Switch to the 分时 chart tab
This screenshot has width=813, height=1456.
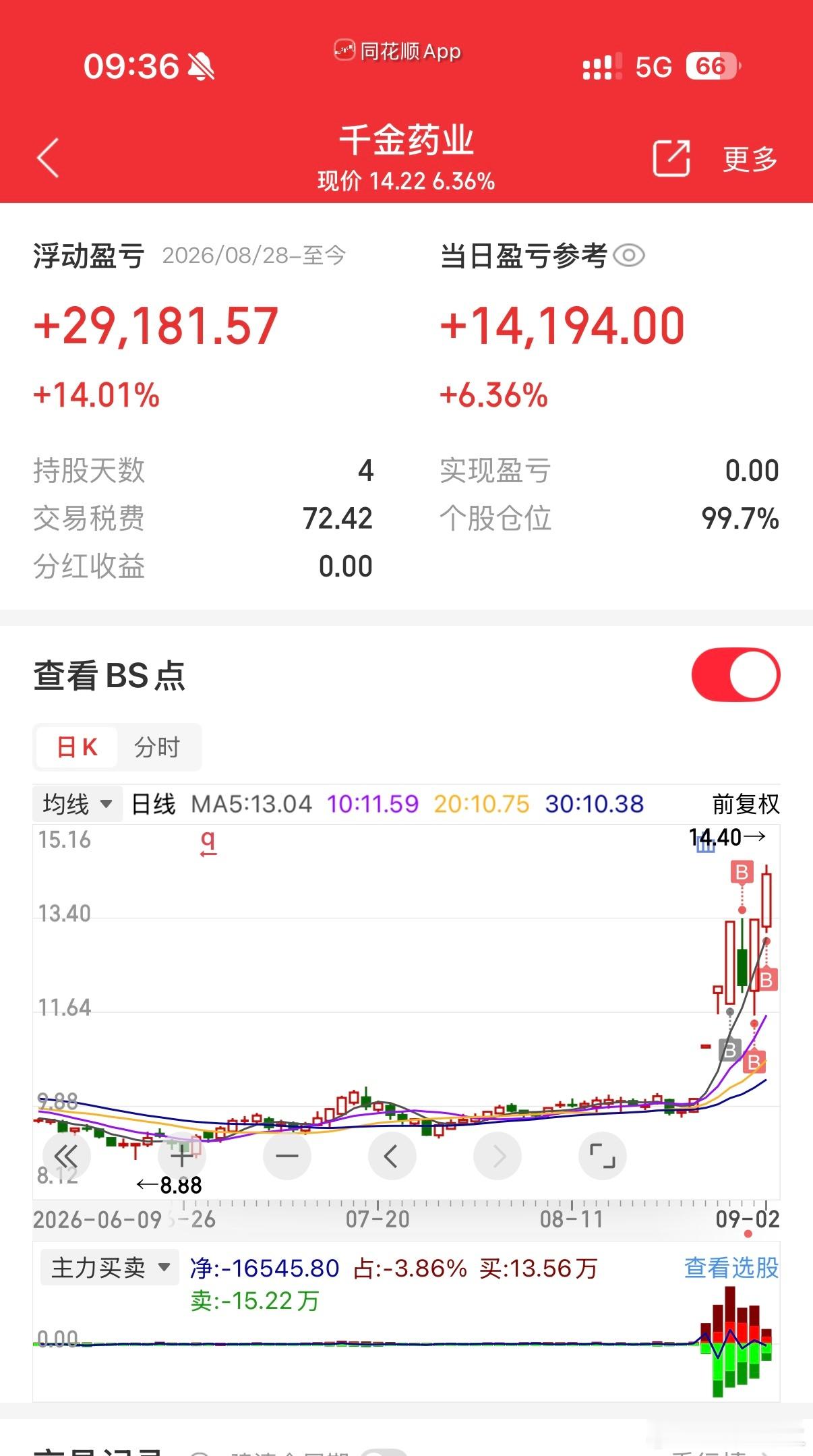click(157, 747)
